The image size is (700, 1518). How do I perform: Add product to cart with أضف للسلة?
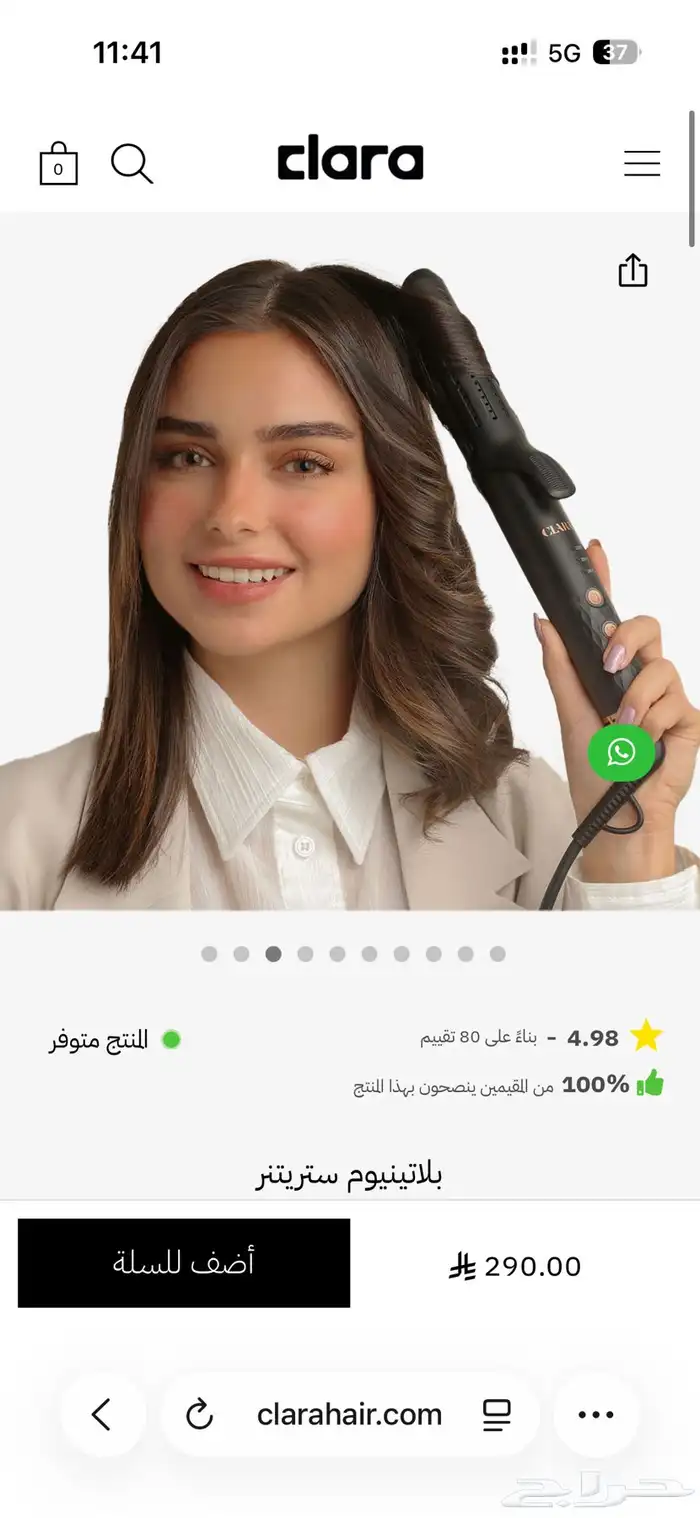point(184,1263)
